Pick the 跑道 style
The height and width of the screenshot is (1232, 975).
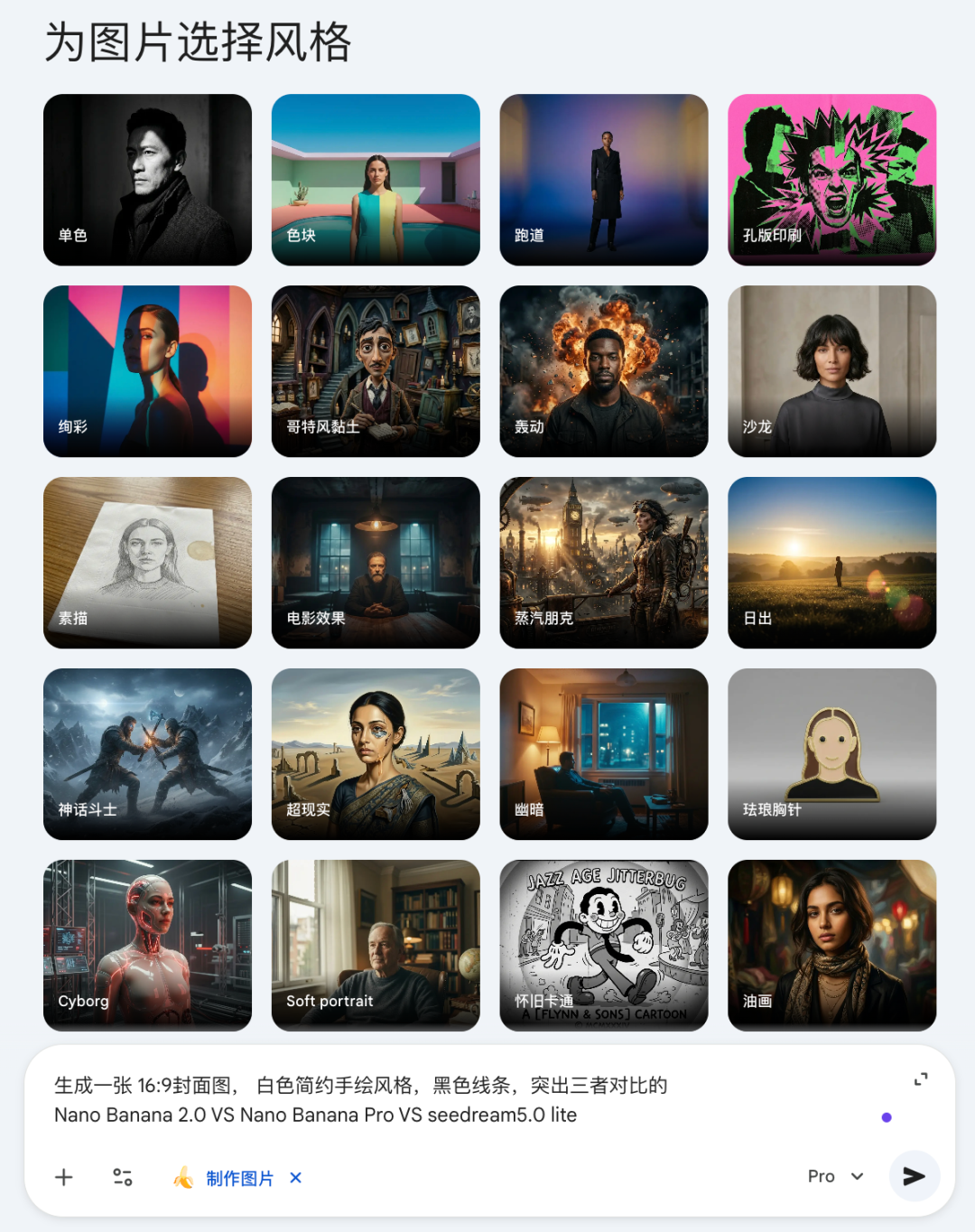(604, 180)
